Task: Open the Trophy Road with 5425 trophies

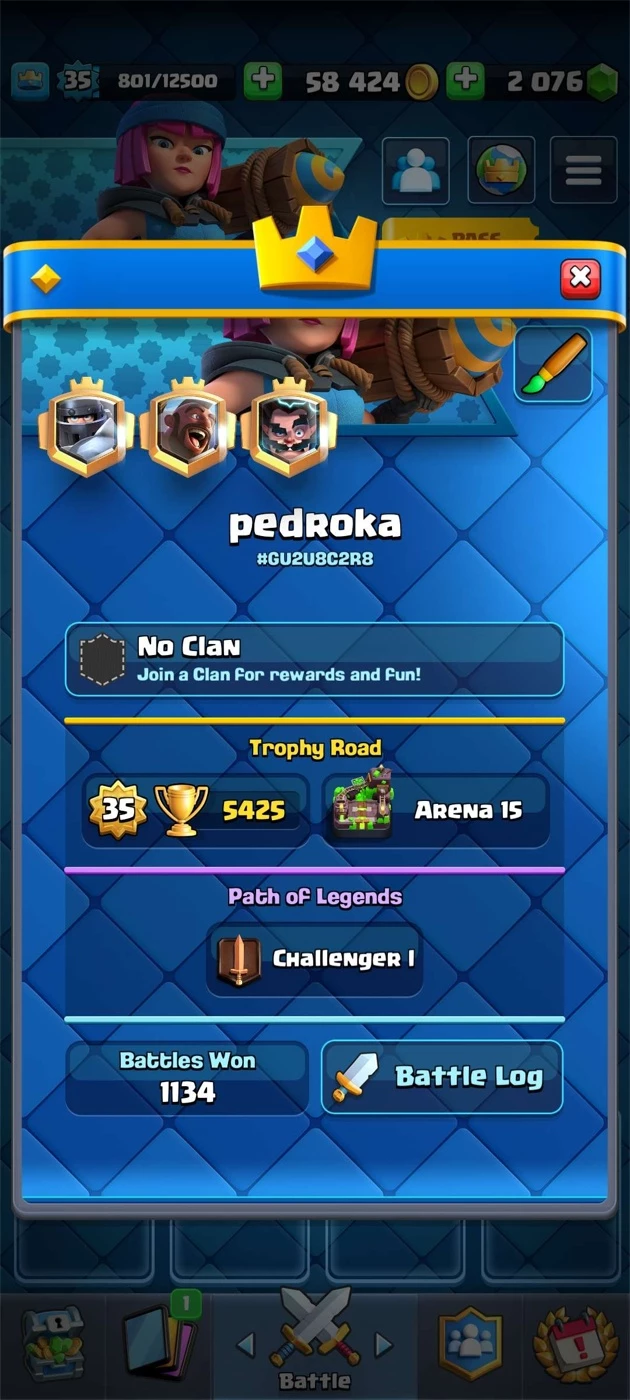Action: click(x=196, y=810)
